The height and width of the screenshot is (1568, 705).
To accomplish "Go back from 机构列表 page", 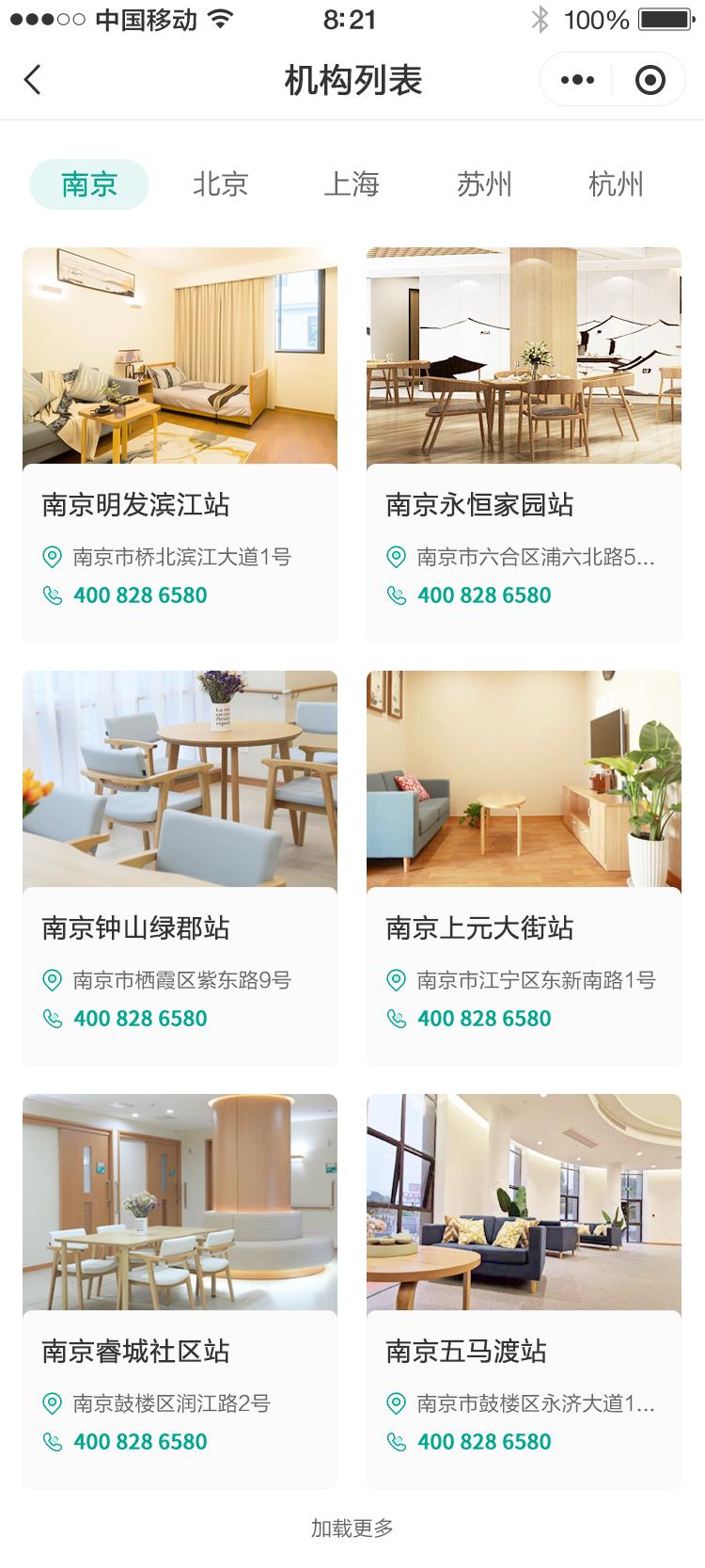I will 33,81.
